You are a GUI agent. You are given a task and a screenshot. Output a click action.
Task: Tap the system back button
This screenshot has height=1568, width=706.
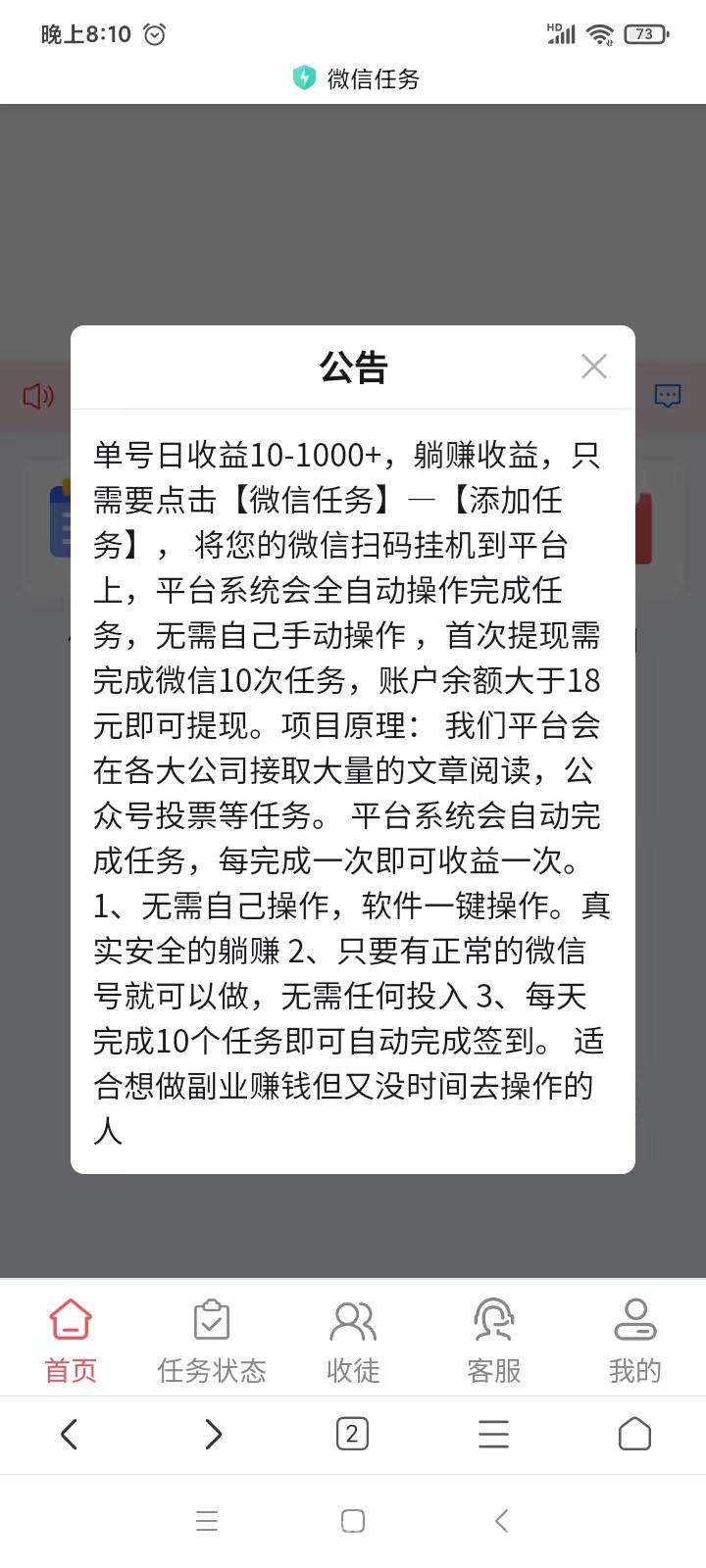(x=501, y=1521)
